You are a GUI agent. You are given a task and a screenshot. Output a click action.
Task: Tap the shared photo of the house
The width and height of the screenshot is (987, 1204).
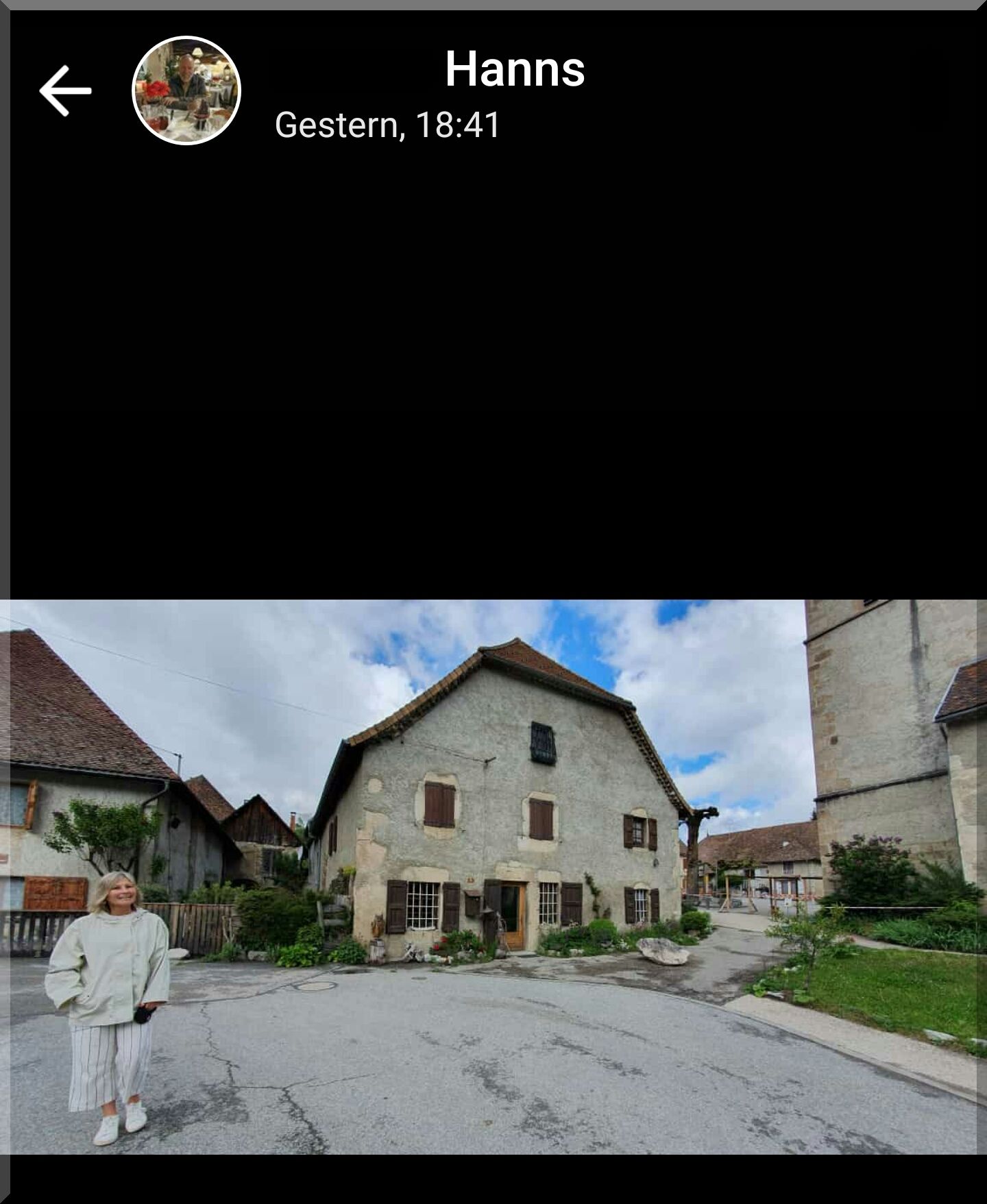coord(493,877)
